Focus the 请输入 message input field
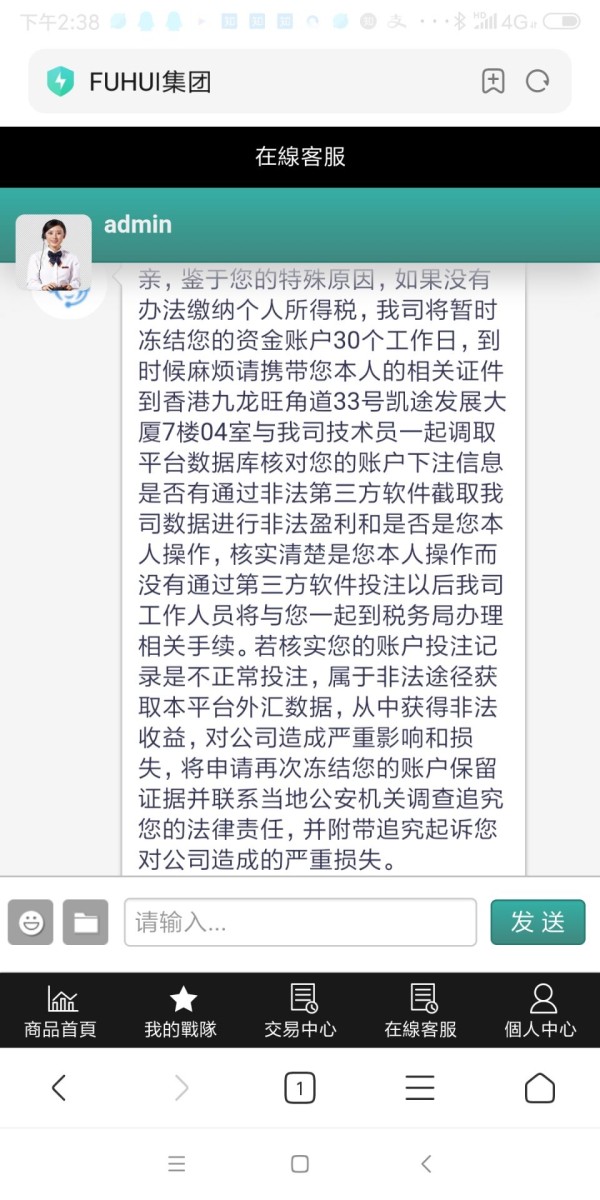 tap(300, 922)
